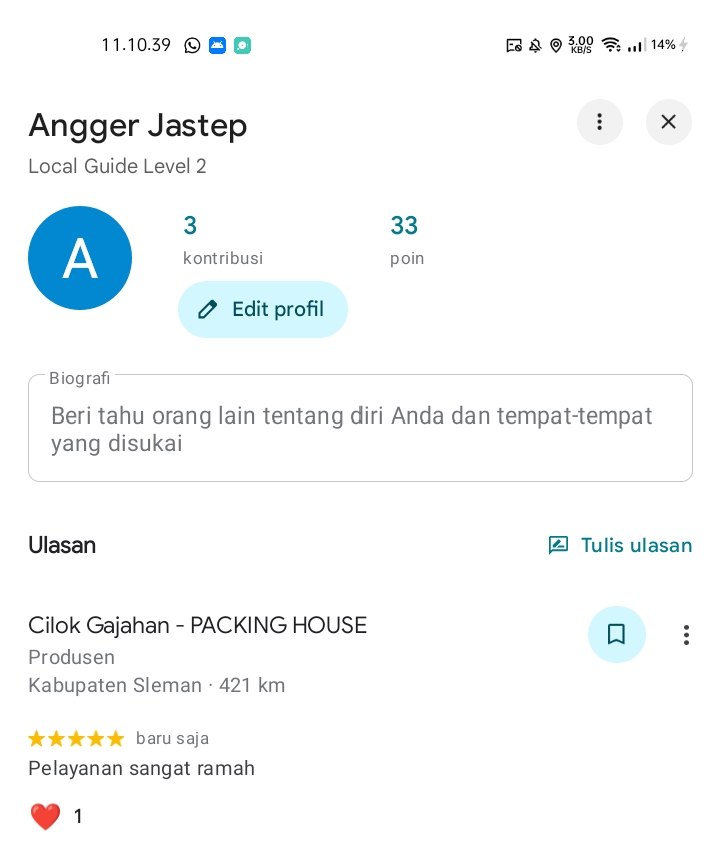720x841 pixels.
Task: Close the Angger Jastep profile
Action: tap(668, 122)
